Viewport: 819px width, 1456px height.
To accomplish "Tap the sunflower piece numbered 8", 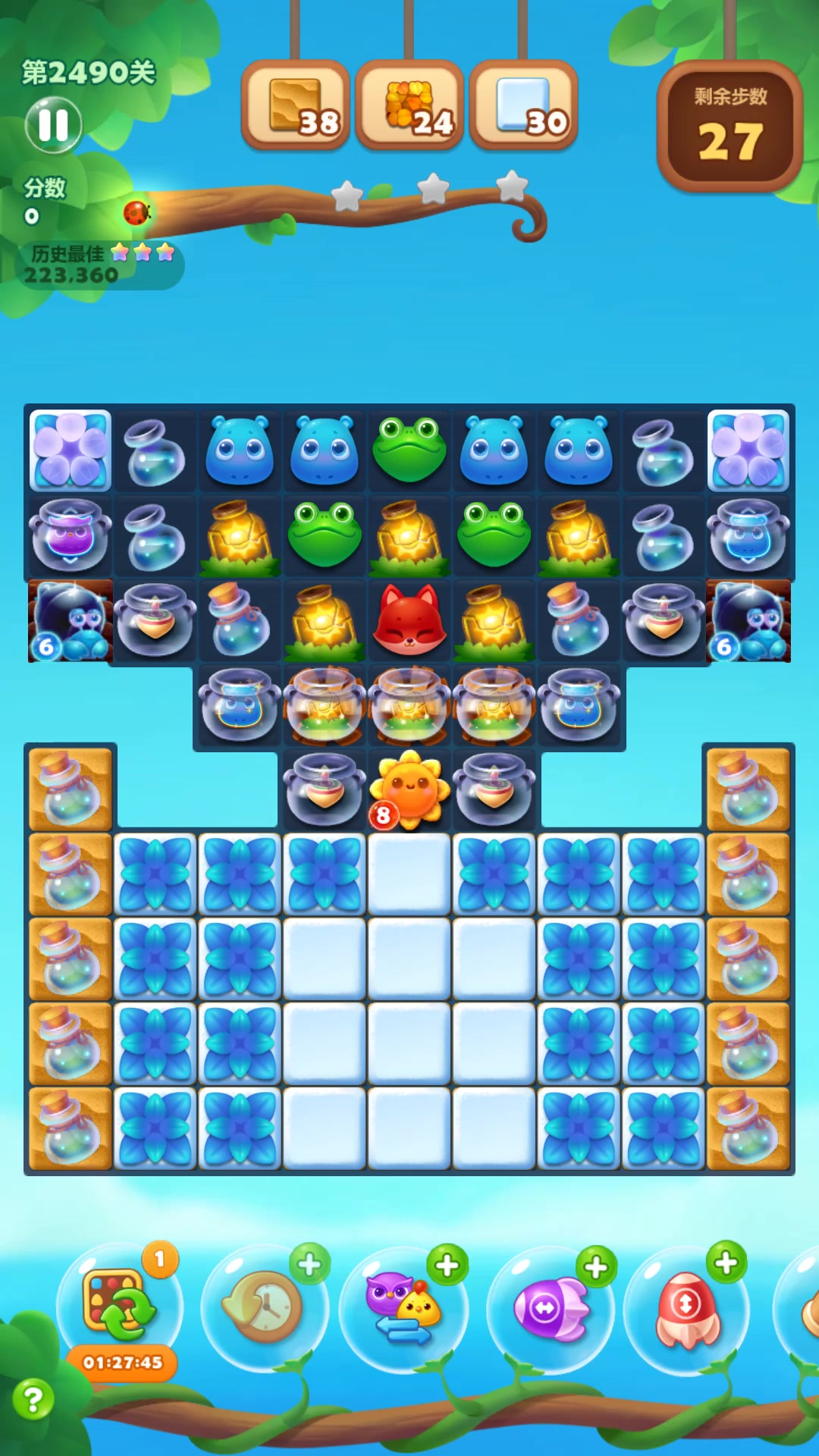I will tap(409, 789).
